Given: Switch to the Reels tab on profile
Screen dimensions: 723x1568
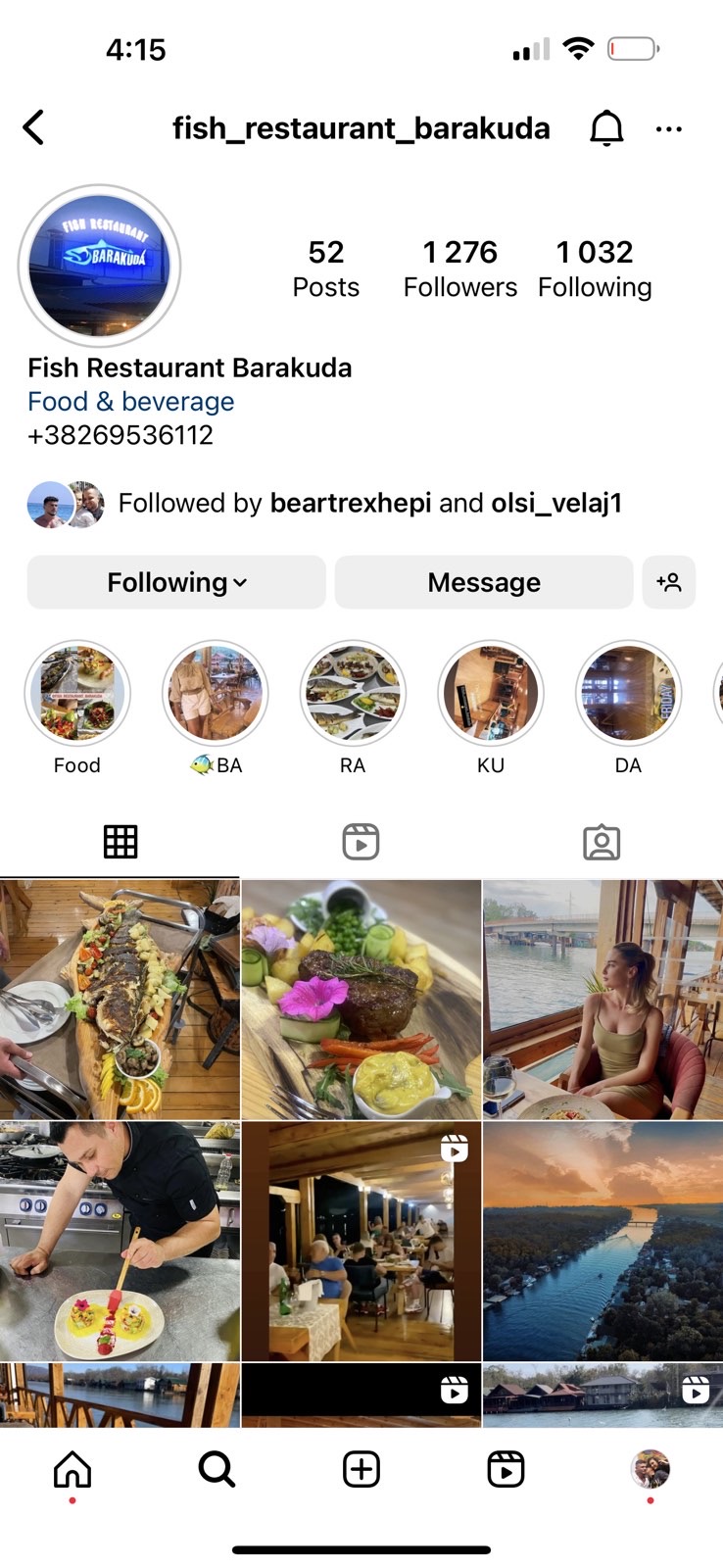Looking at the screenshot, I should point(361,842).
